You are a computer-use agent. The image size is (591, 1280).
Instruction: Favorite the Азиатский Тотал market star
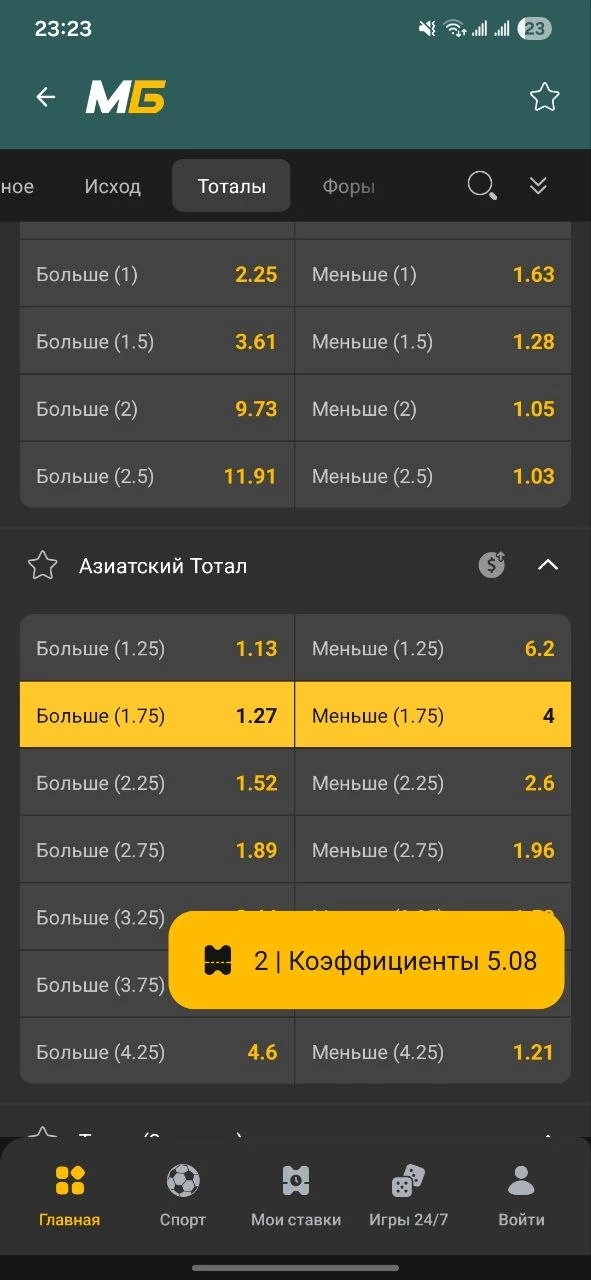click(x=42, y=566)
